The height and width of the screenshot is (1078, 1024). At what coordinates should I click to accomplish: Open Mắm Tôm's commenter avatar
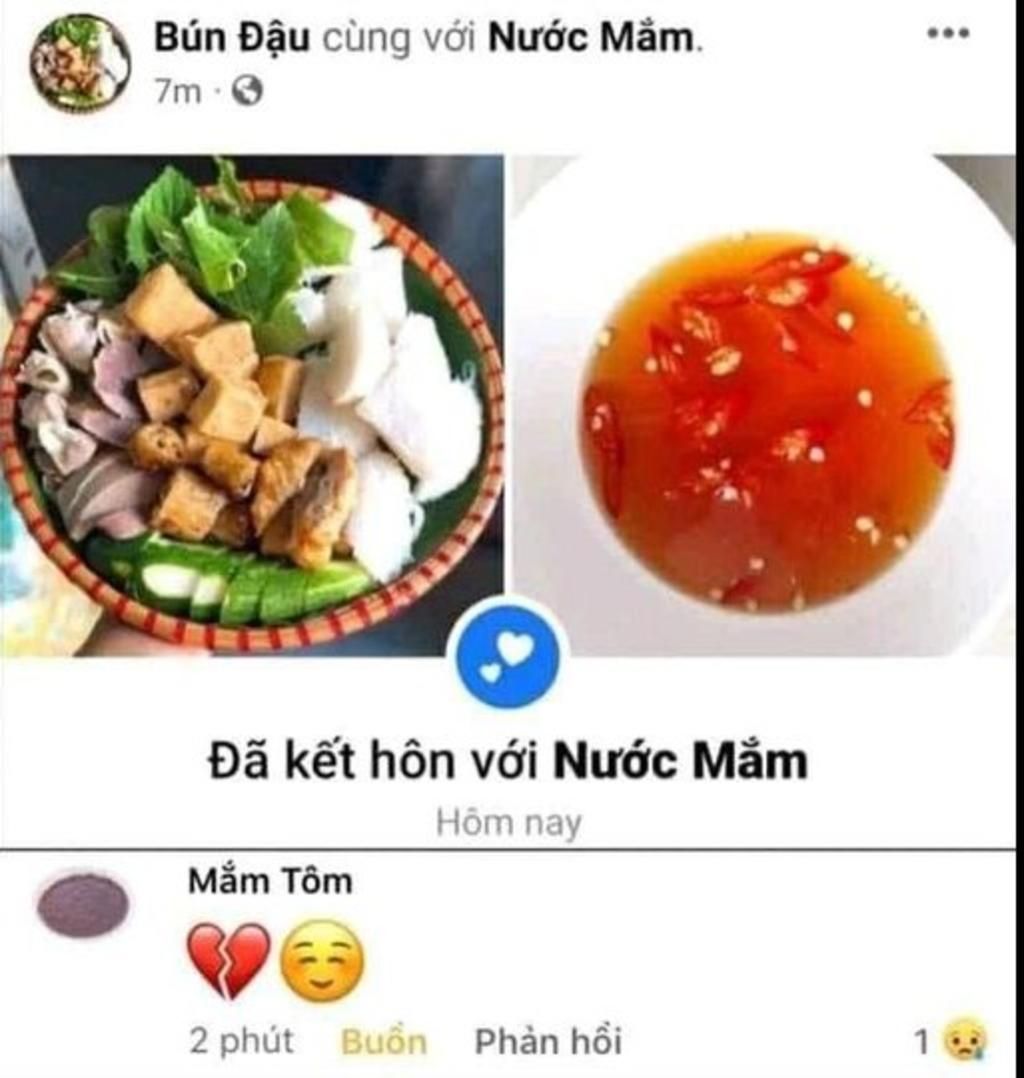[83, 905]
